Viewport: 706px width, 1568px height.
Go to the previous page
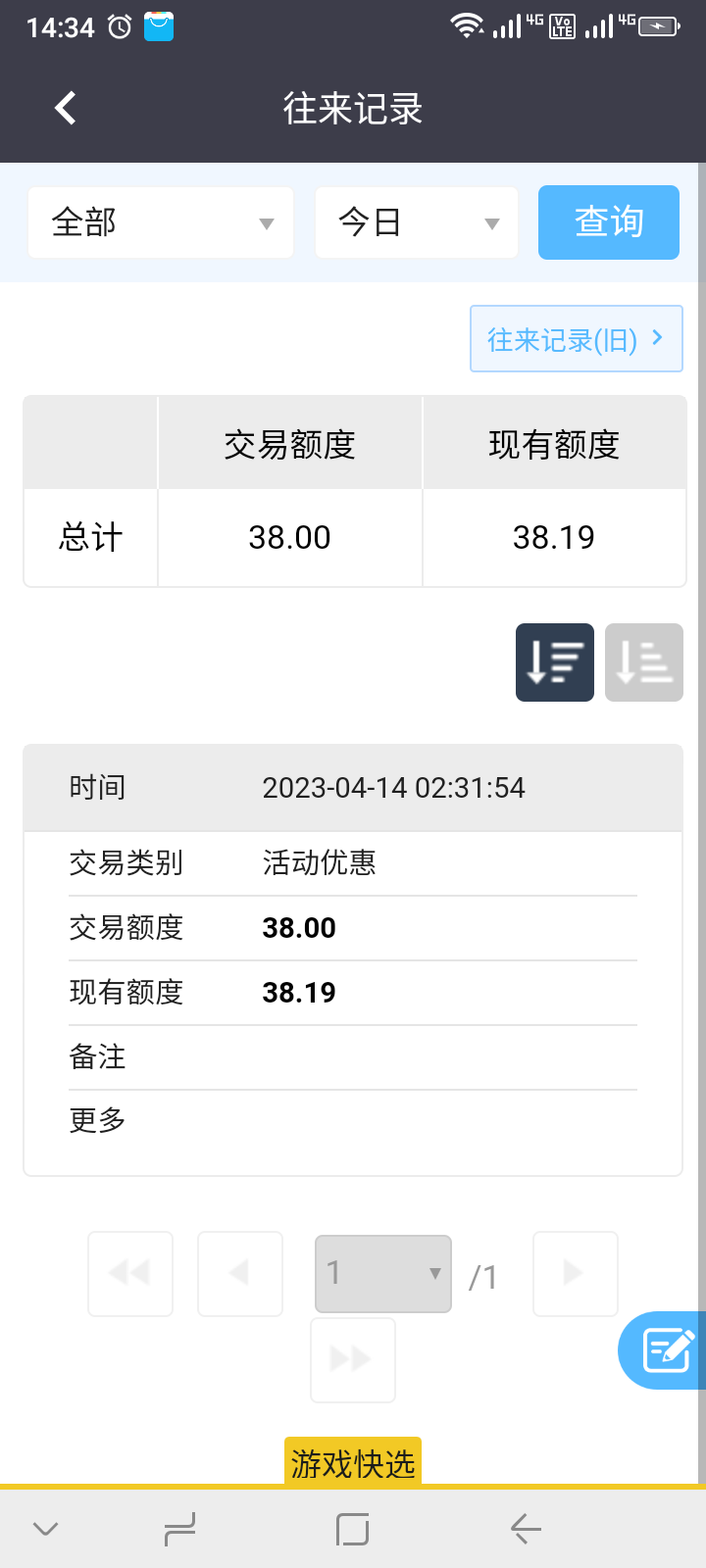tap(240, 1273)
